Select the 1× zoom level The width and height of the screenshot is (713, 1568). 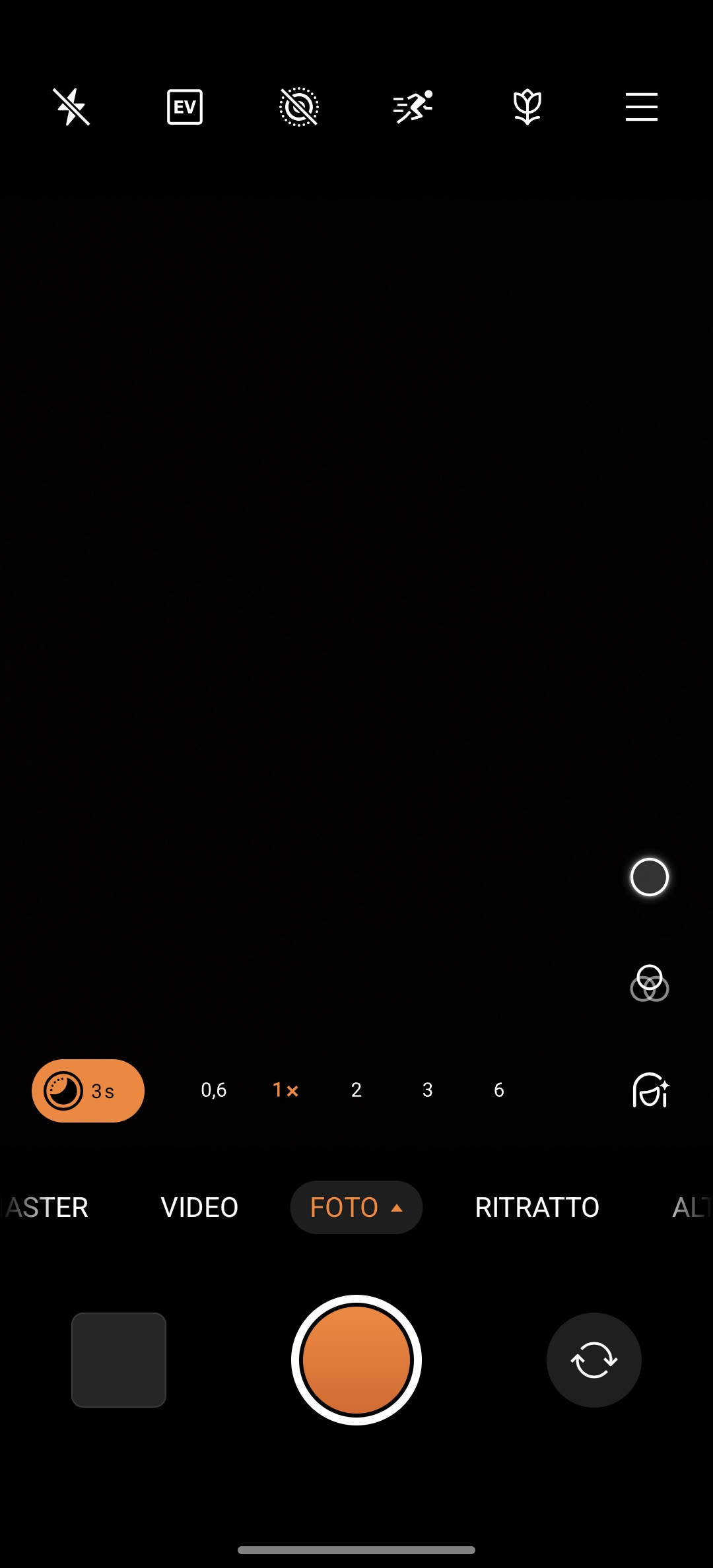285,1090
